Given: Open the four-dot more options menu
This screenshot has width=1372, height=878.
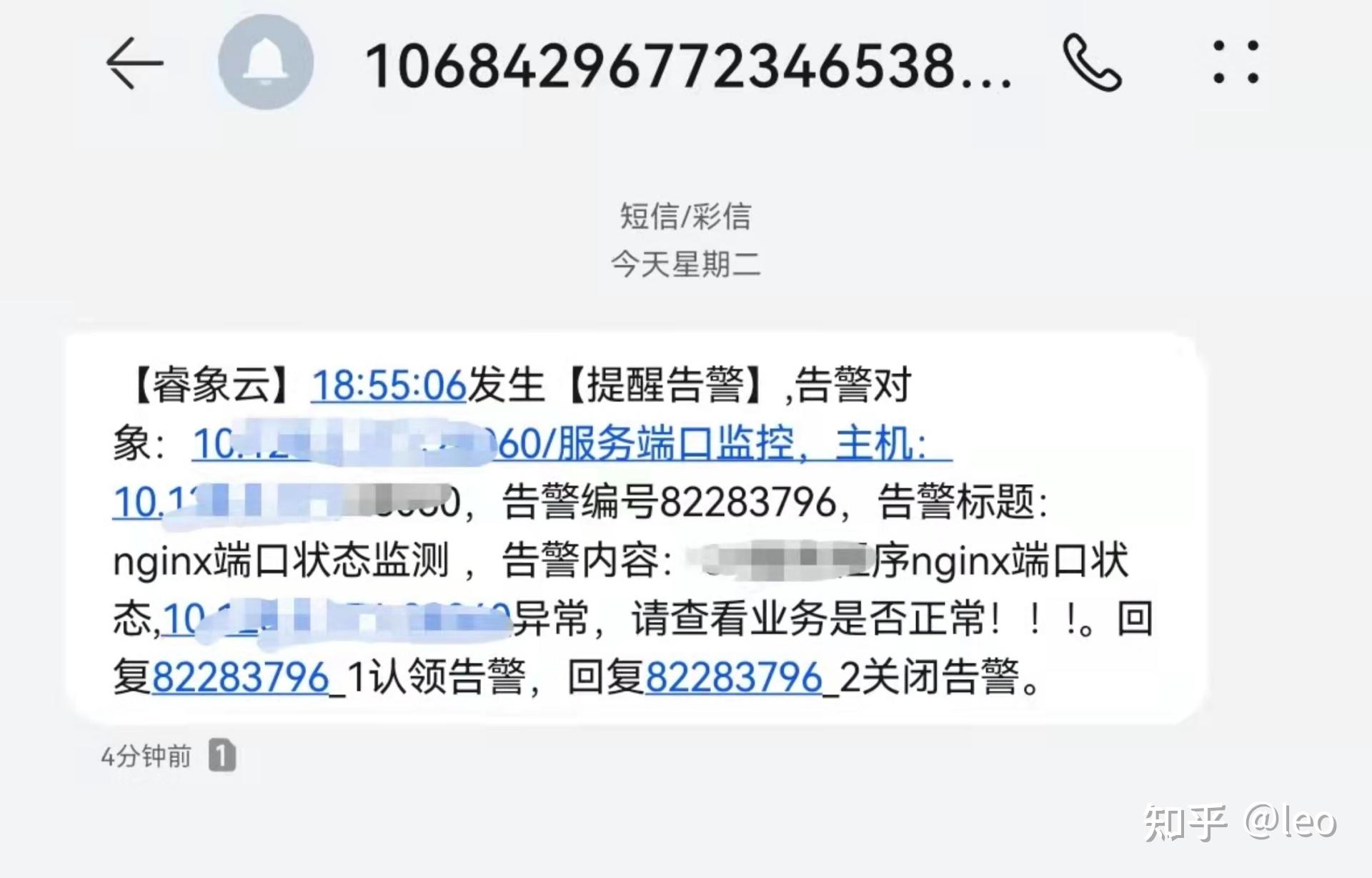Looking at the screenshot, I should [x=1236, y=62].
